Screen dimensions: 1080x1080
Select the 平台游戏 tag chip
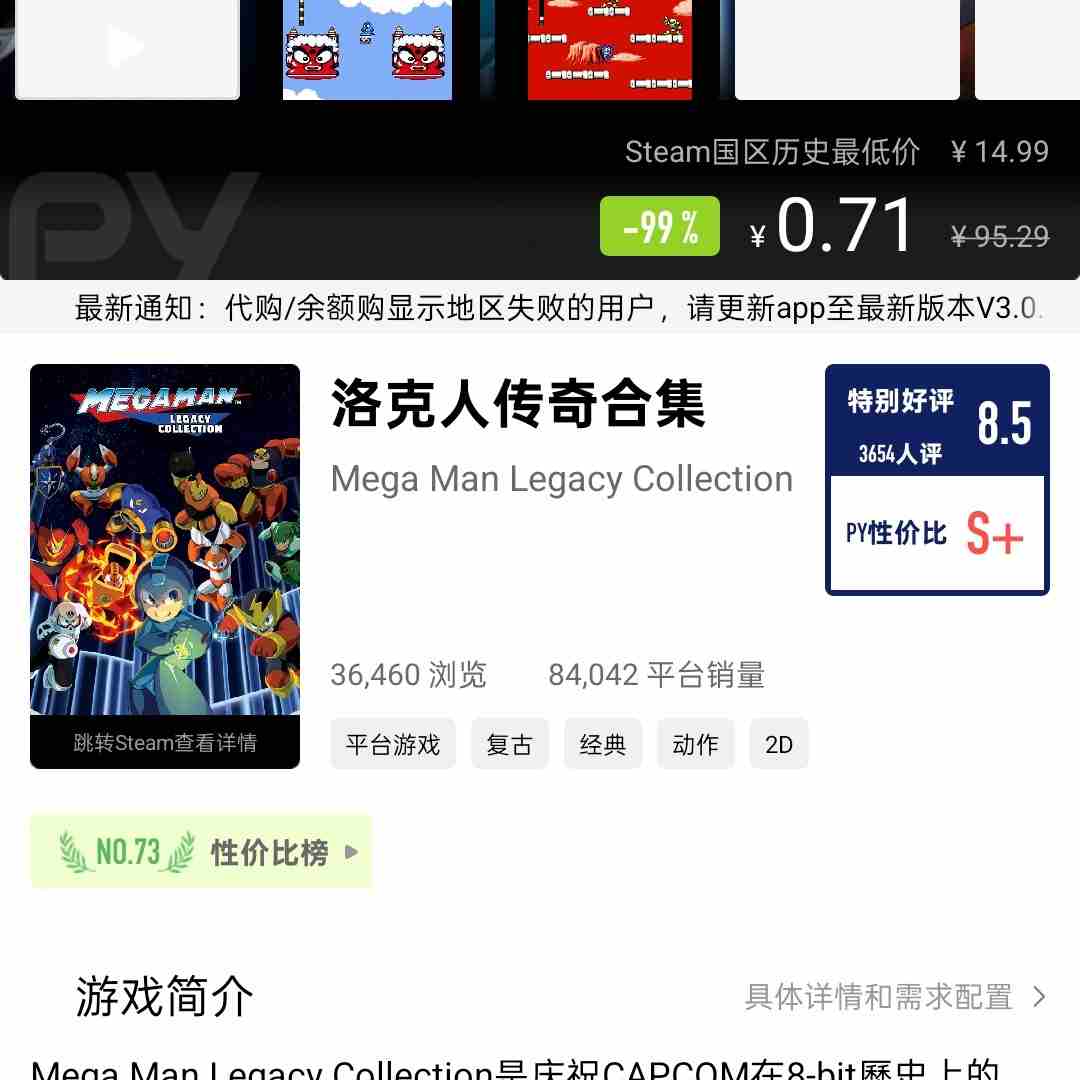pos(393,745)
